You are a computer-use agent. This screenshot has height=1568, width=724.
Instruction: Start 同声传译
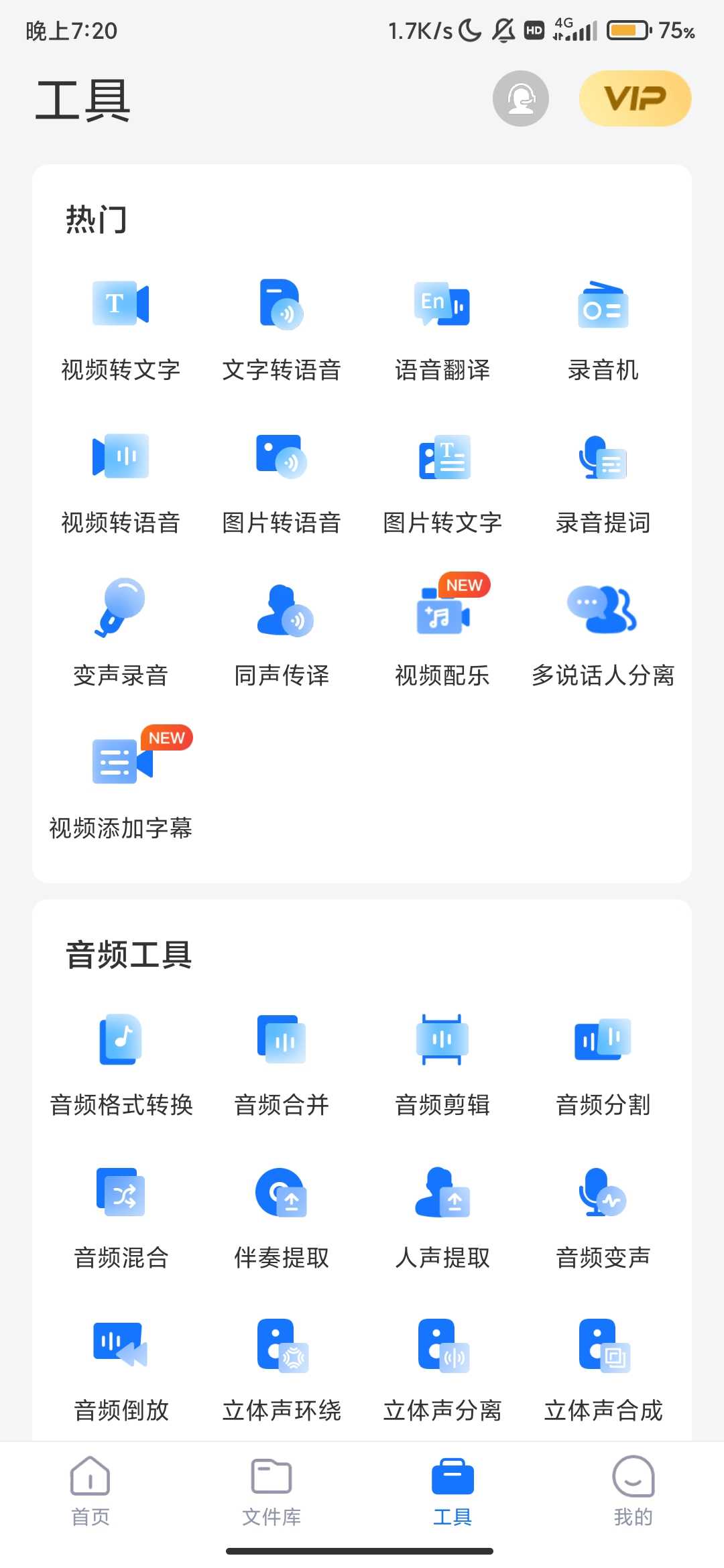click(x=282, y=637)
